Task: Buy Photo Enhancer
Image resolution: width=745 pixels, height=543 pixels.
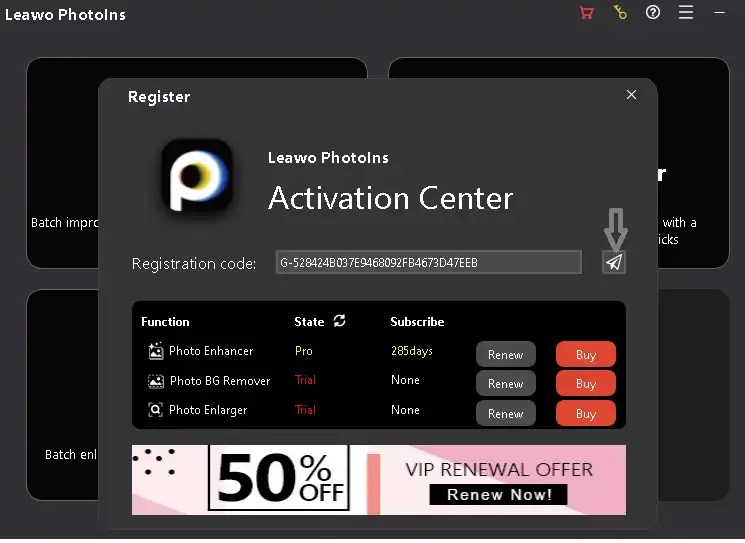Action: point(586,354)
